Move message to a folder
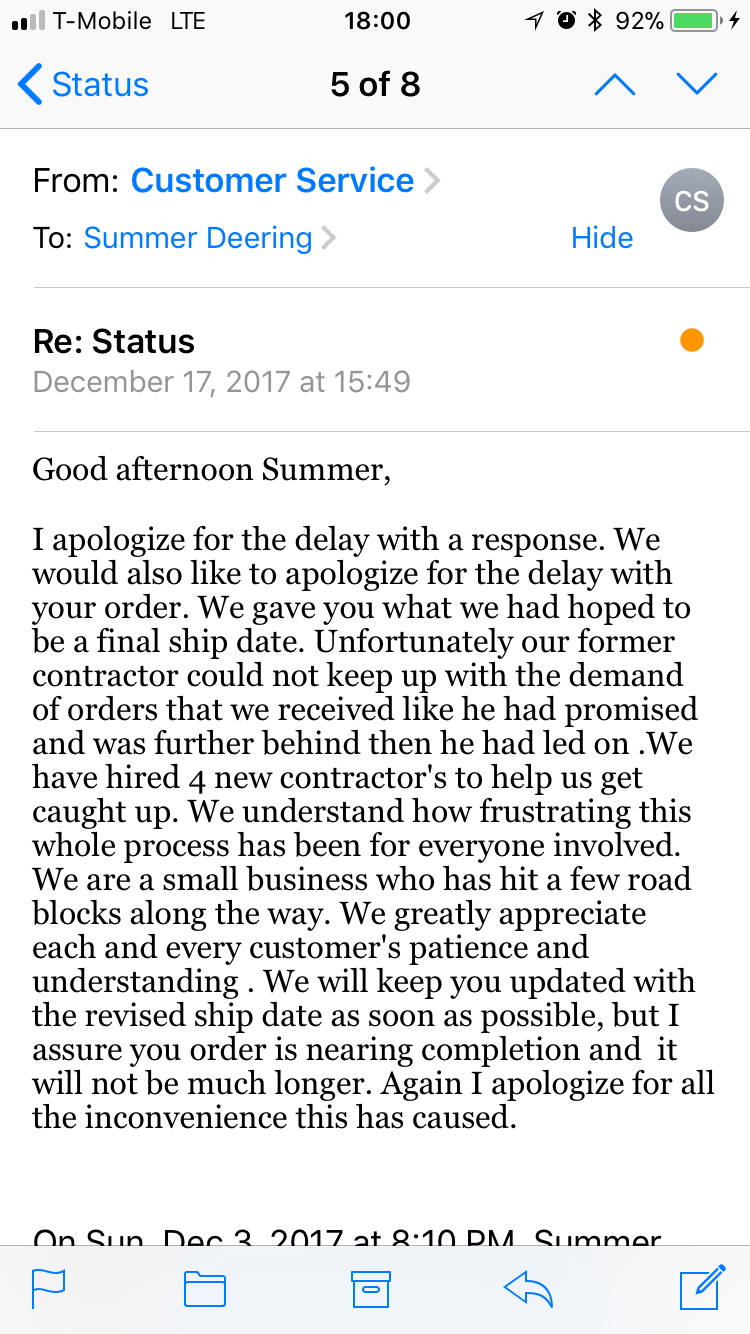This screenshot has width=750, height=1334. pos(205,1289)
